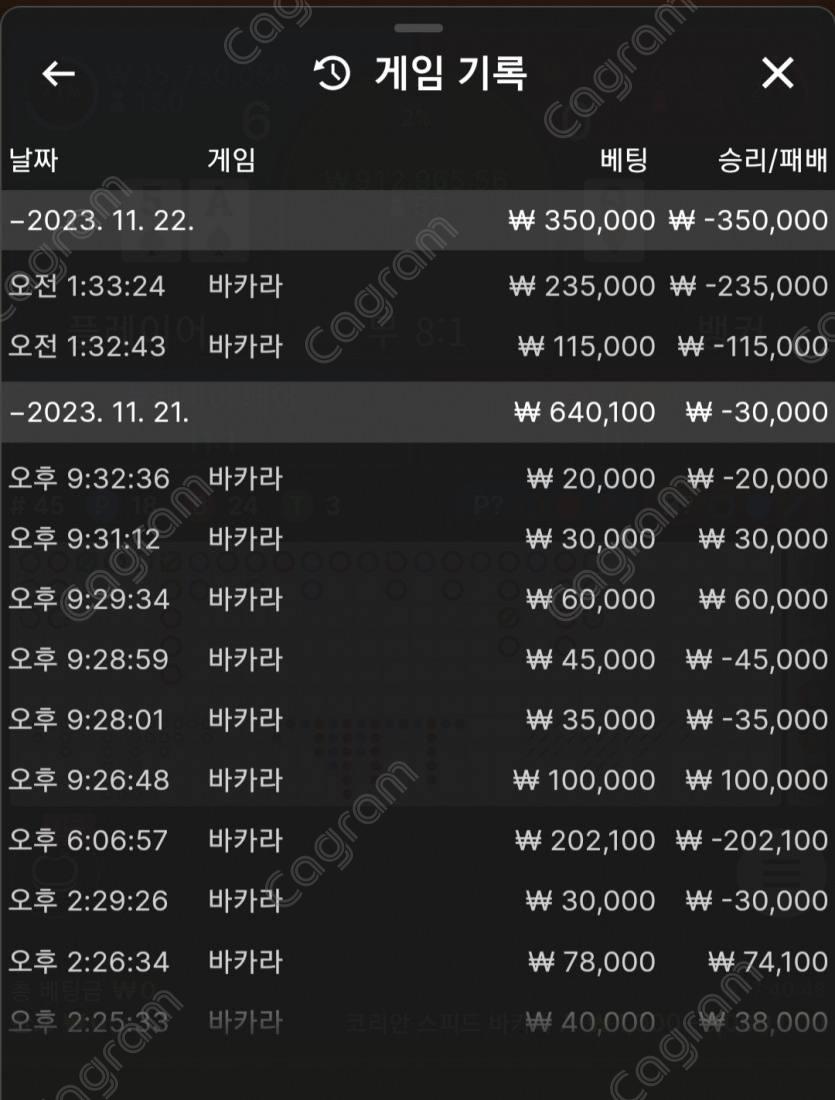Show the 오후 6:06:57 바카라 round
835x1100 pixels.
[417, 840]
